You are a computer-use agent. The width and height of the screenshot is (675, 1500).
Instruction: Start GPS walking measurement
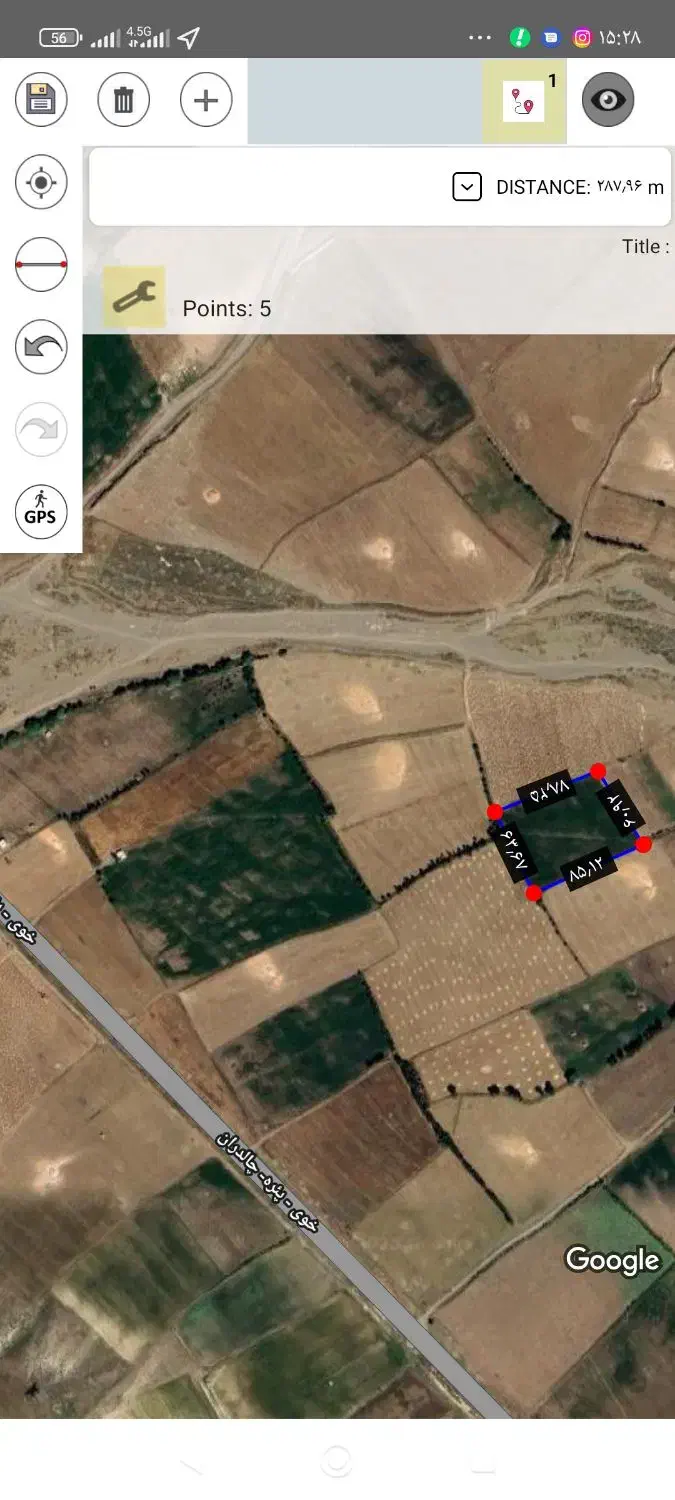[x=41, y=511]
